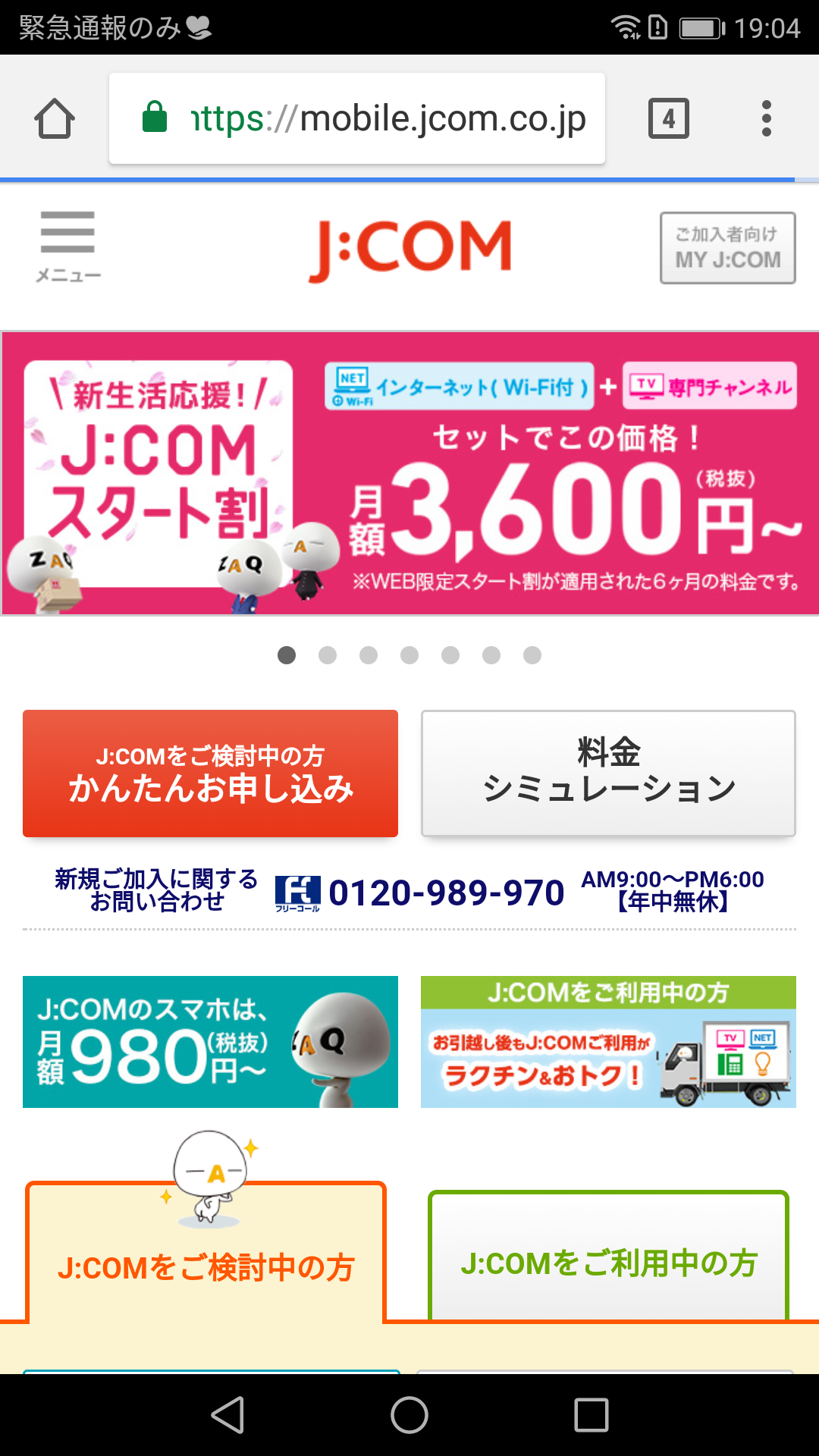
Task: Tap the URL address bar
Action: (356, 119)
